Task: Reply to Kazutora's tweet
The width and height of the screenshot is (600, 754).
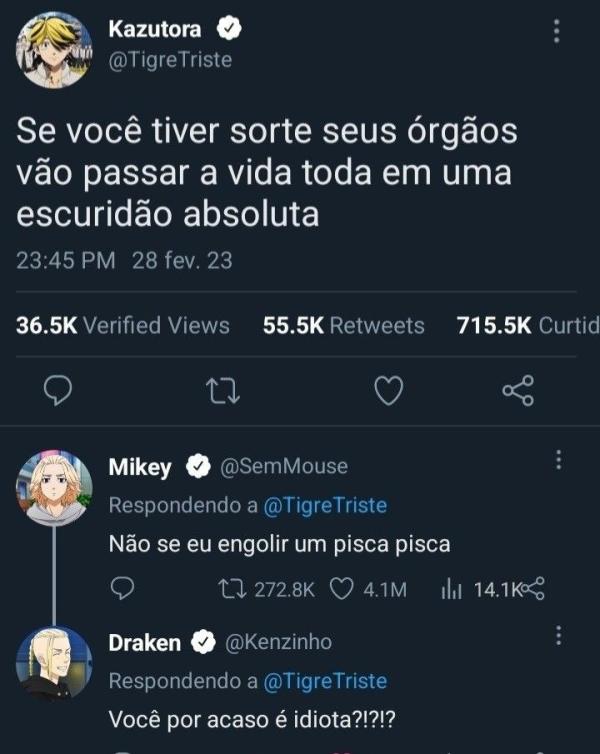Action: point(59,391)
